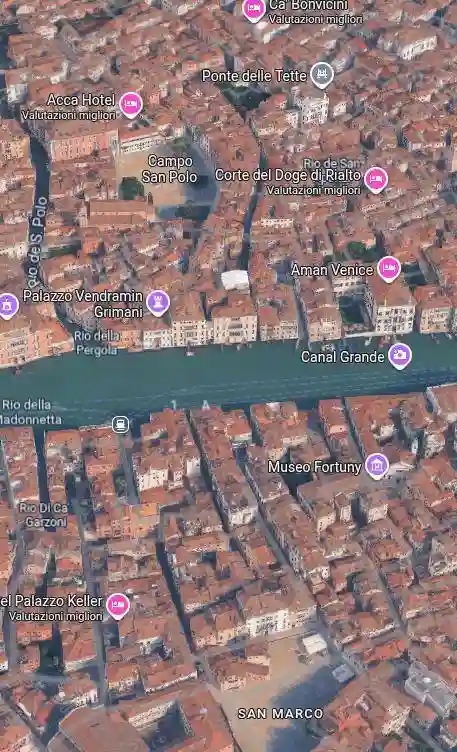Open Corte del Doge di Rialto pin
This screenshot has height=752, width=457.
coord(376,179)
